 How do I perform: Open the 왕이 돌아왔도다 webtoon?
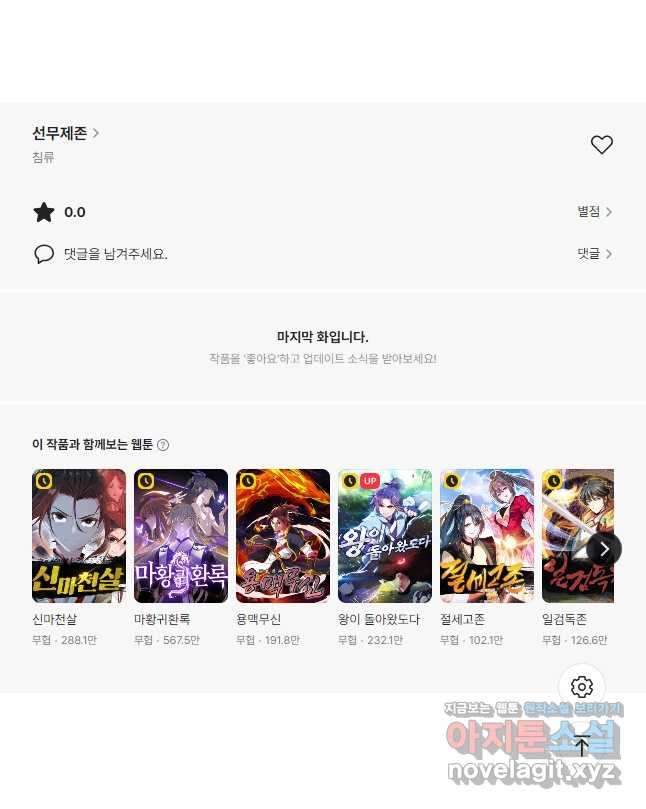385,536
